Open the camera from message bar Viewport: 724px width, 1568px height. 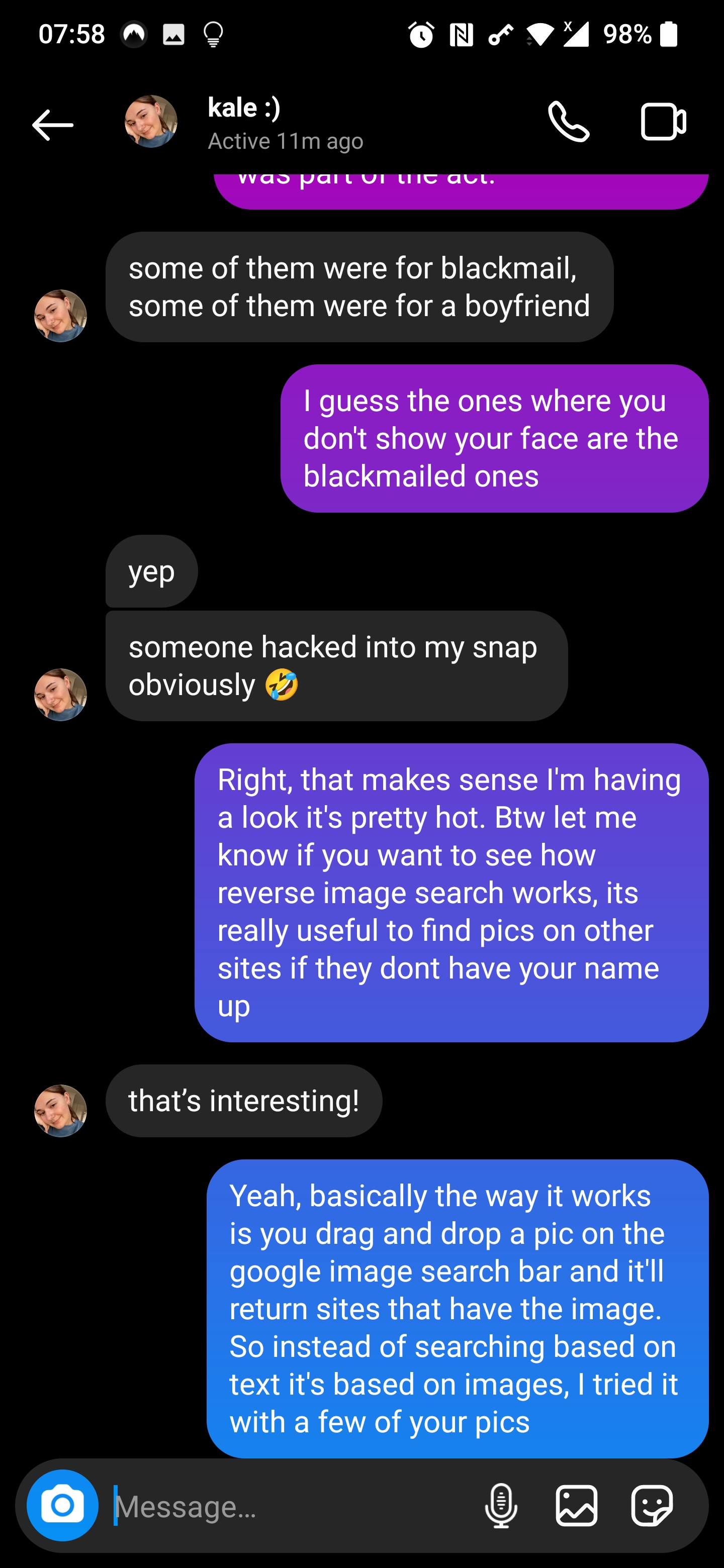tap(62, 1505)
